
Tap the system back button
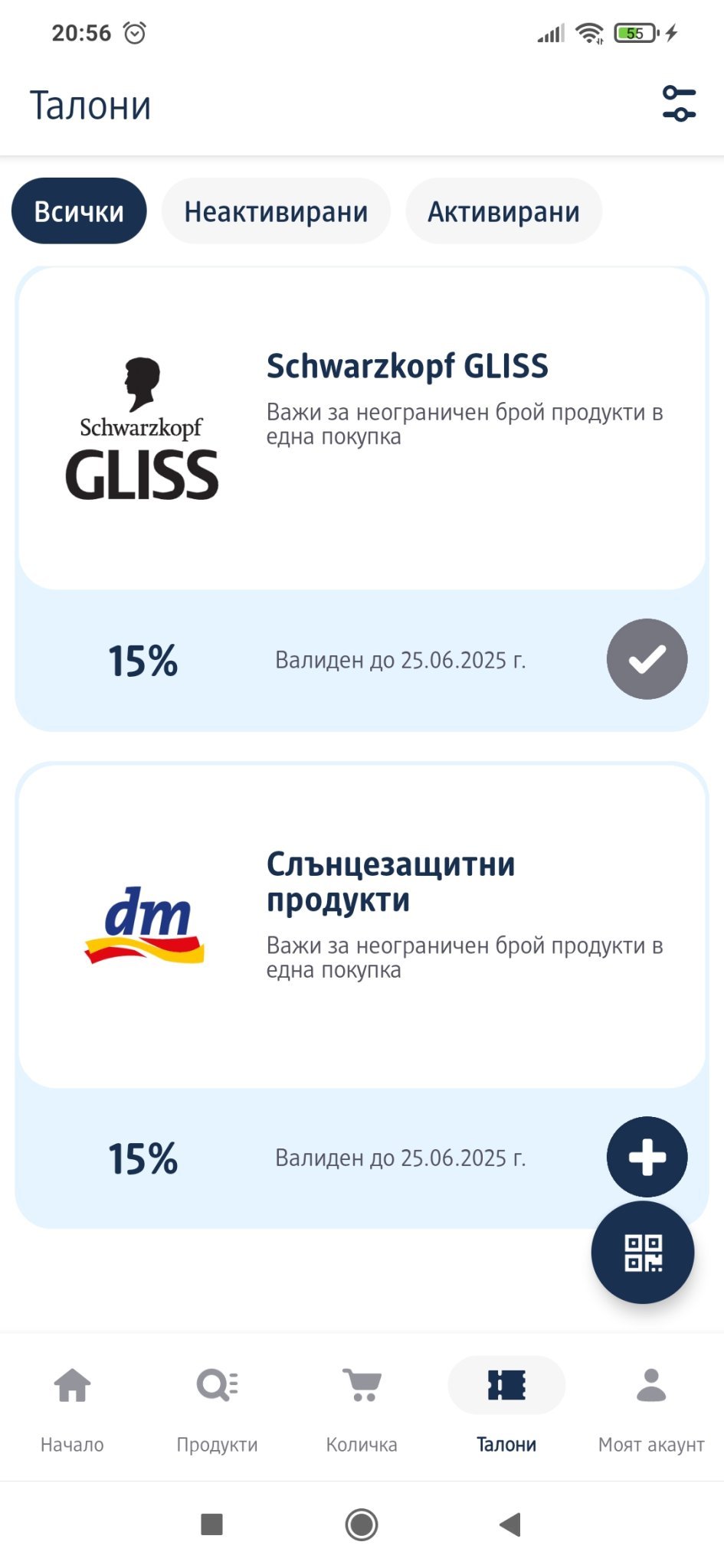pos(510,1524)
